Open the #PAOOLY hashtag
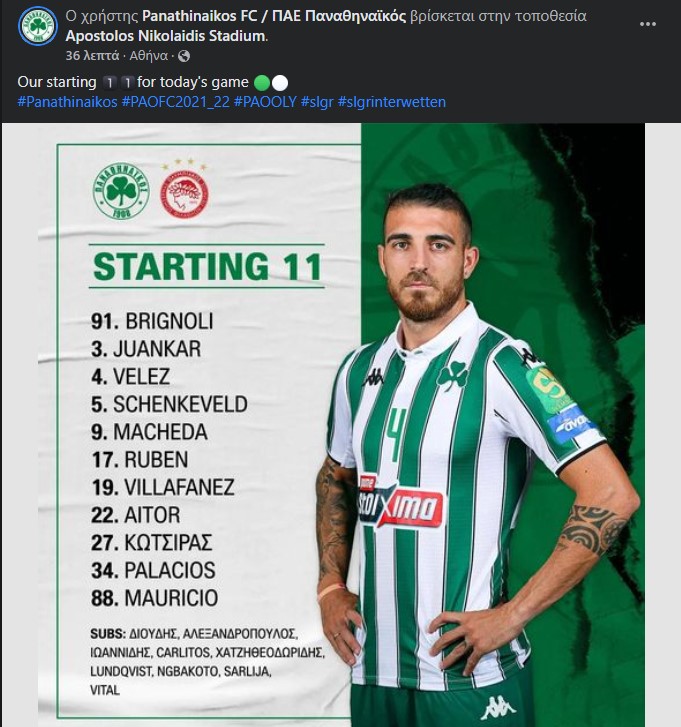Viewport: 681px width, 727px height. pos(265,102)
